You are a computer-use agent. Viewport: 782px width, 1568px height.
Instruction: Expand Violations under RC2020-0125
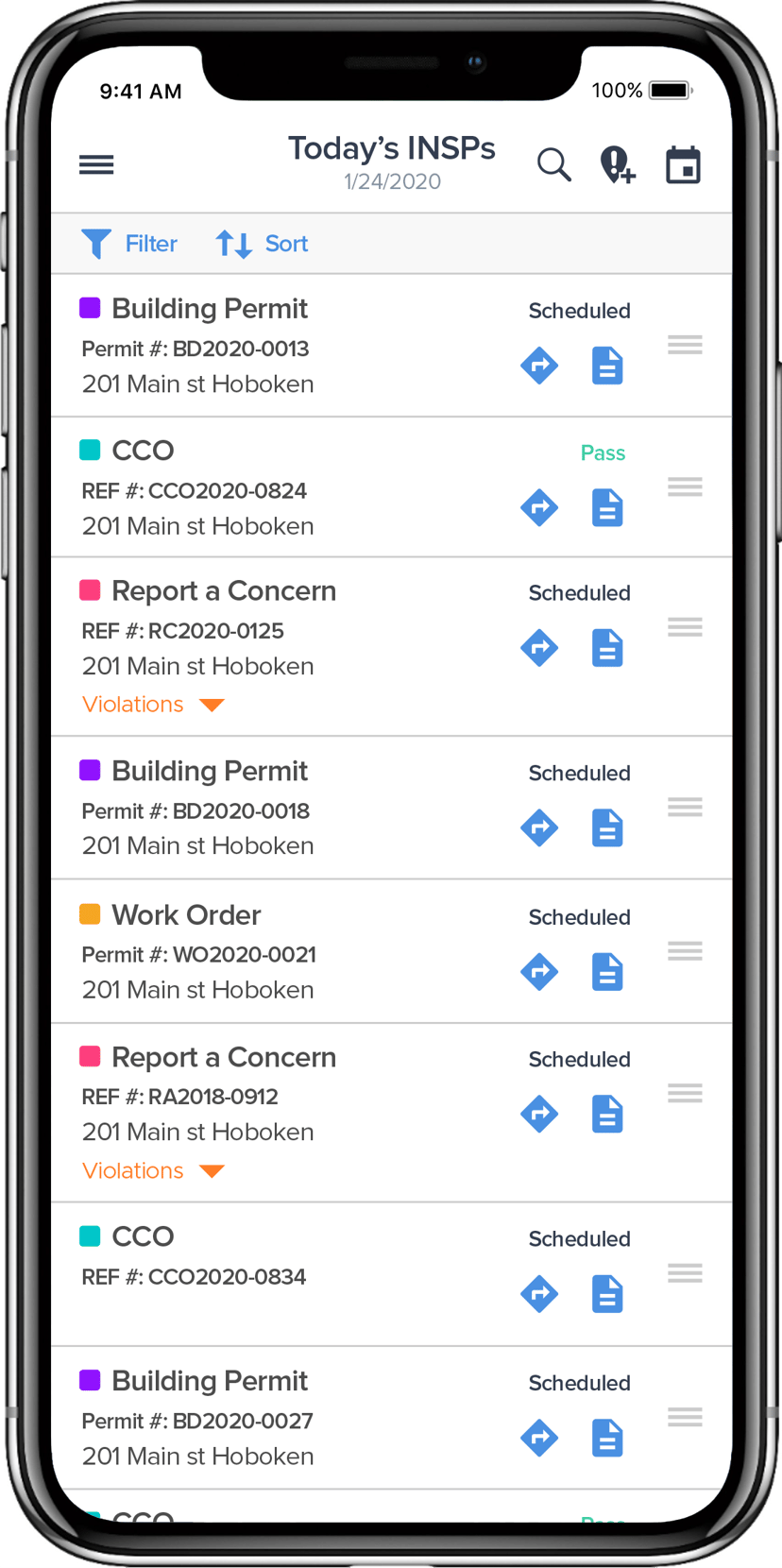[x=153, y=705]
